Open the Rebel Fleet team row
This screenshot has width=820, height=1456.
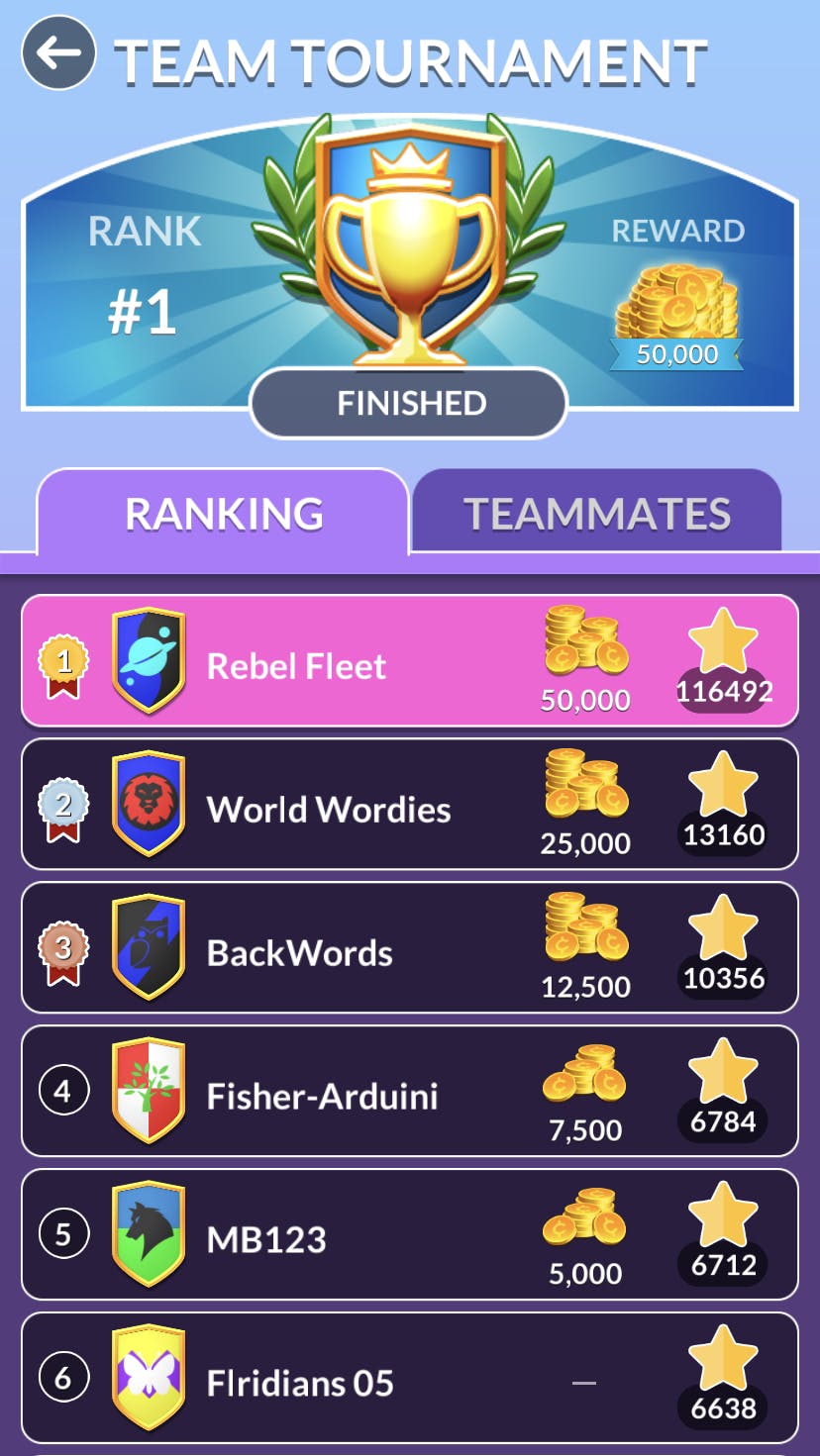(409, 661)
